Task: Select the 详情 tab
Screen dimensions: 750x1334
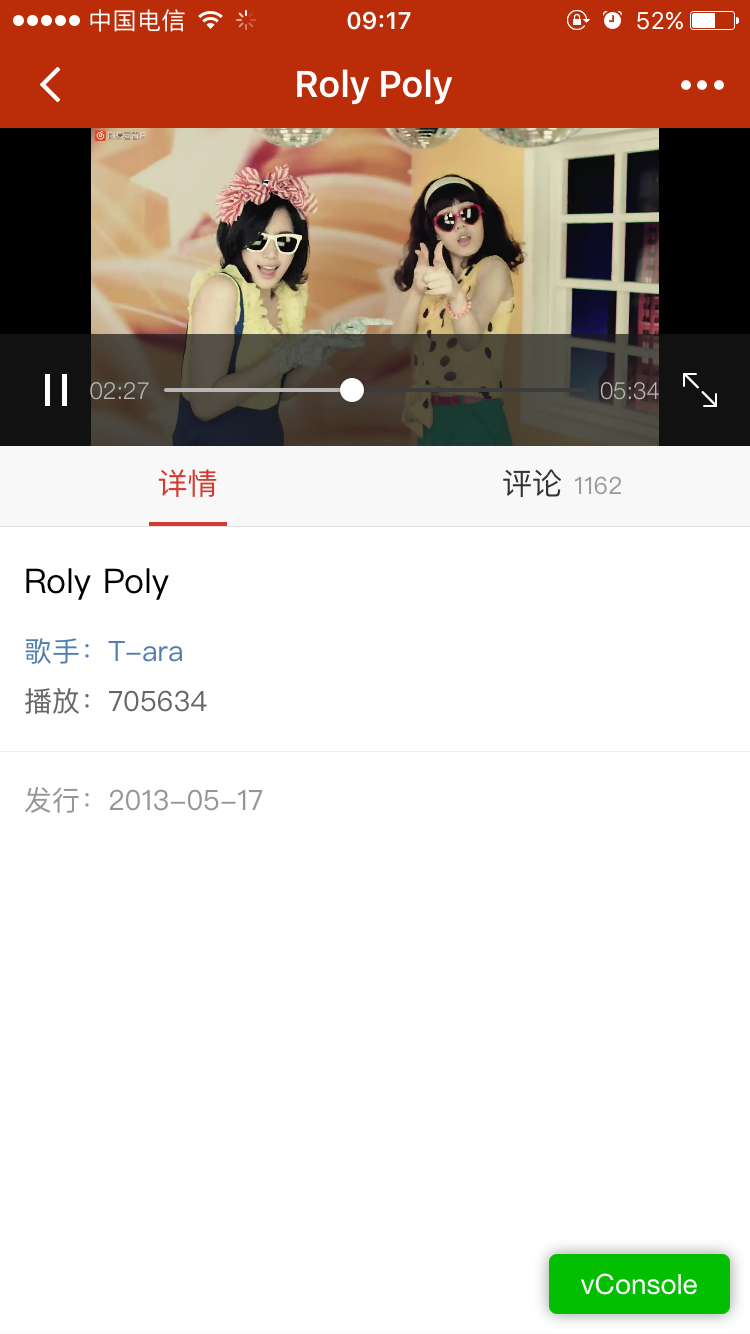Action: point(188,485)
